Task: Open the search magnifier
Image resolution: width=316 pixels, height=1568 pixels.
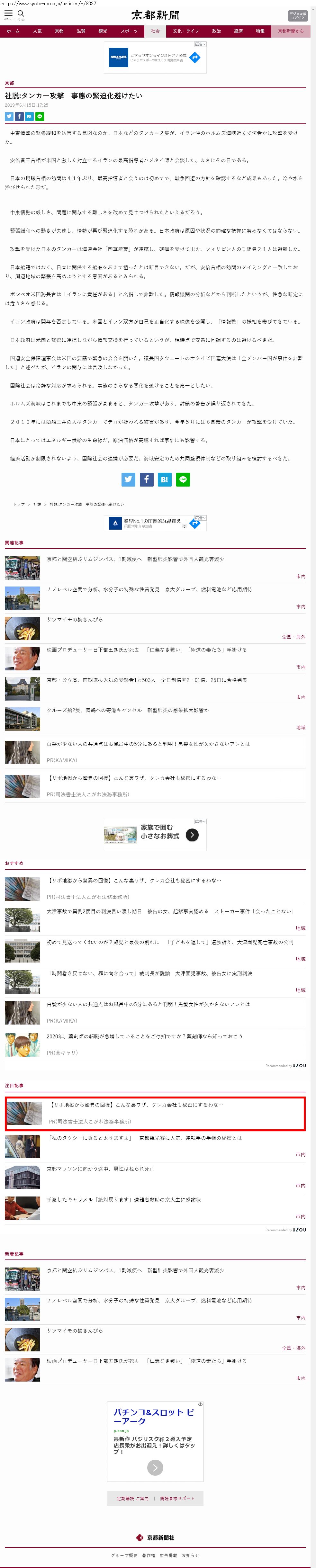Action: pos(21,13)
